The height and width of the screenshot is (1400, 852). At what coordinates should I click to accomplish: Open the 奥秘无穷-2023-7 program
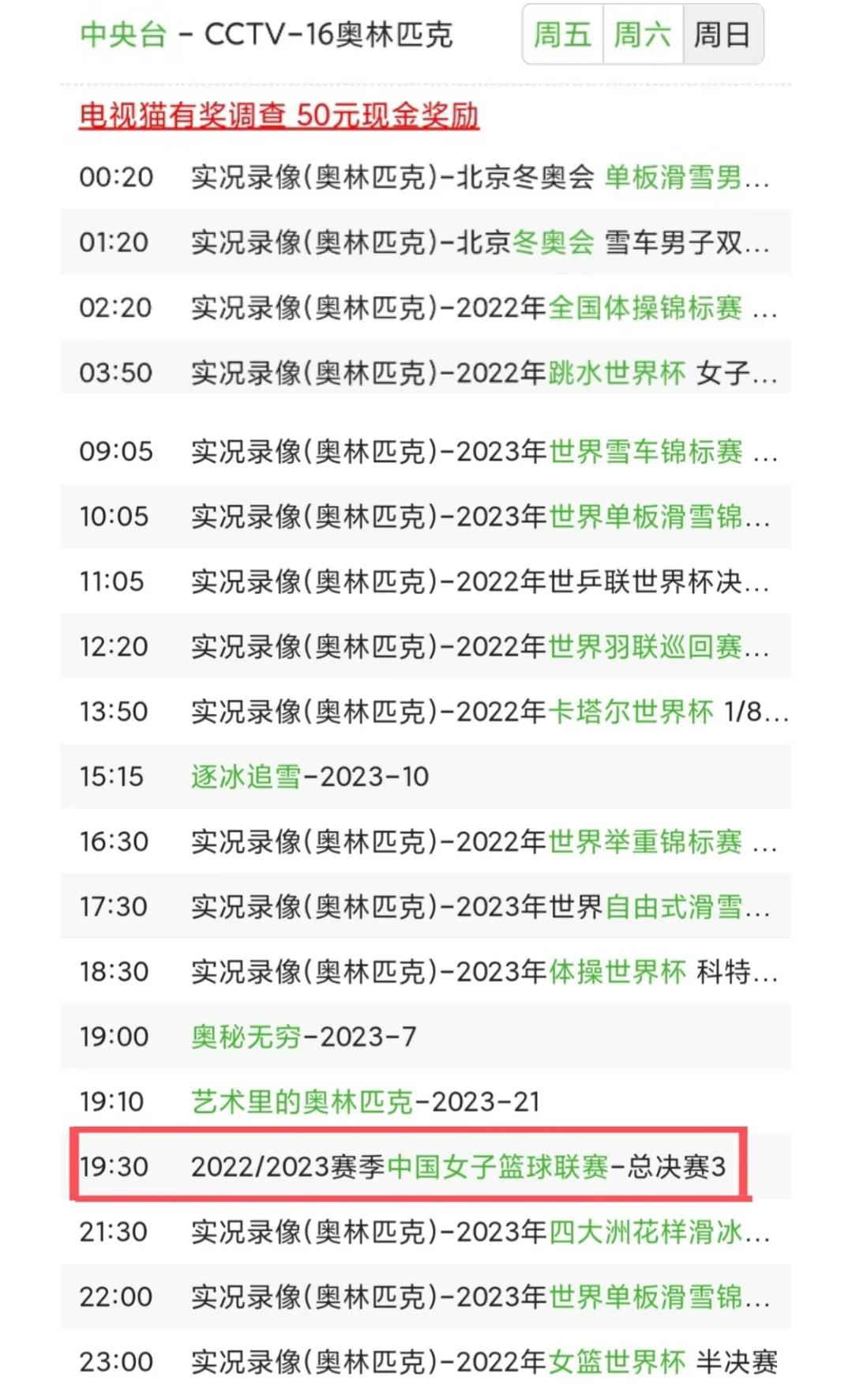(245, 1037)
